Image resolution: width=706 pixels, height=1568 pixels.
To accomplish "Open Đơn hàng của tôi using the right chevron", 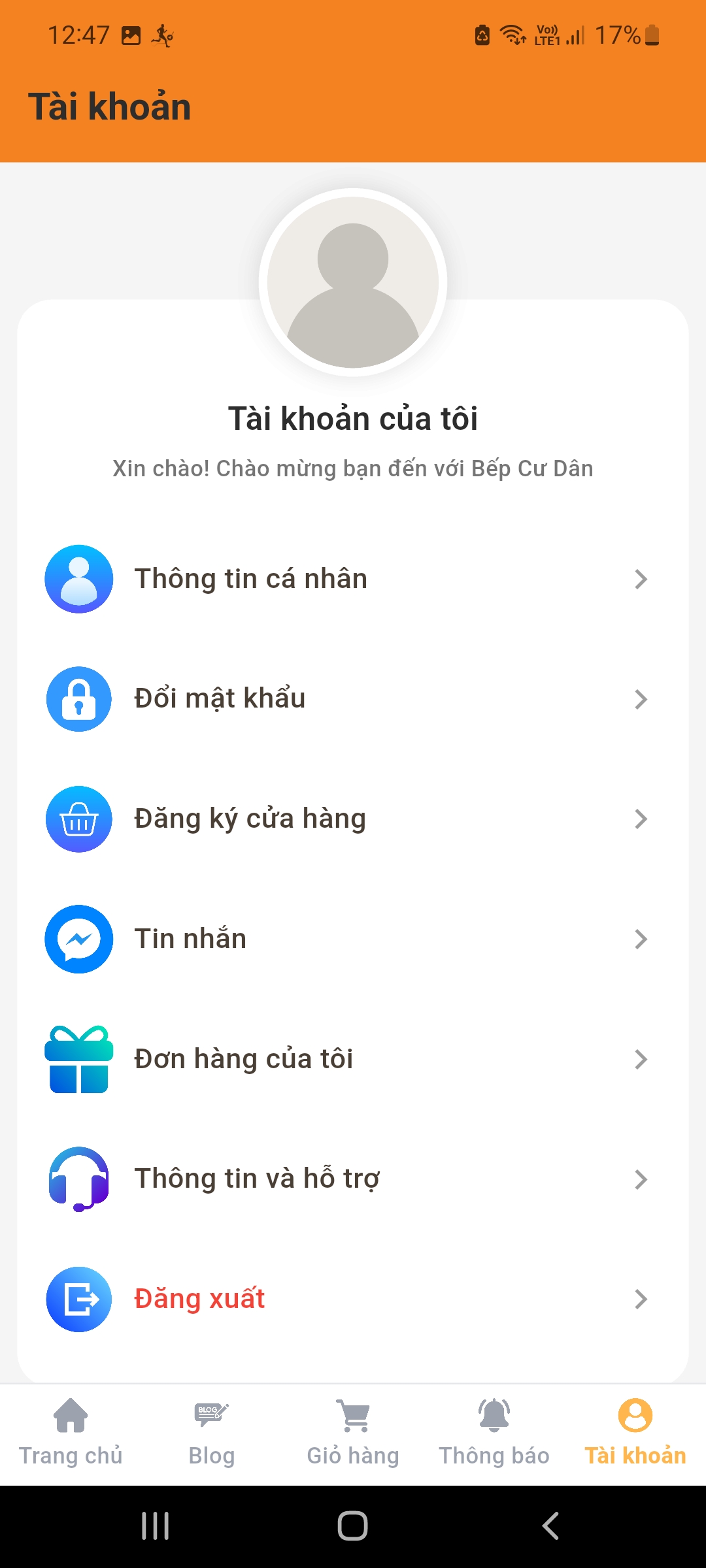I will tap(641, 1059).
